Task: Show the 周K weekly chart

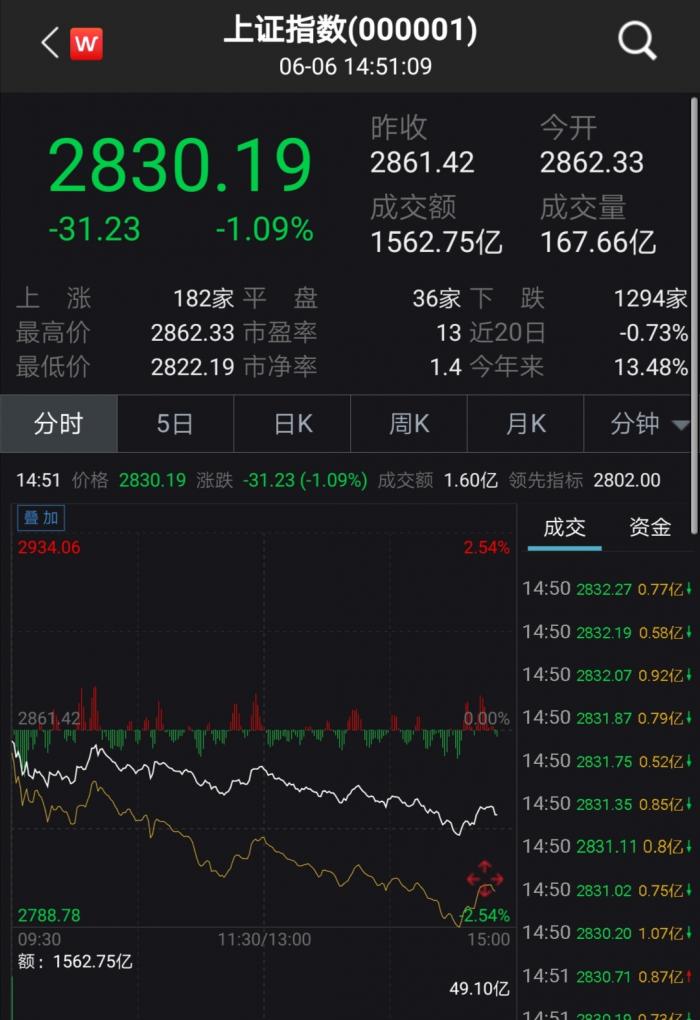Action: (409, 424)
